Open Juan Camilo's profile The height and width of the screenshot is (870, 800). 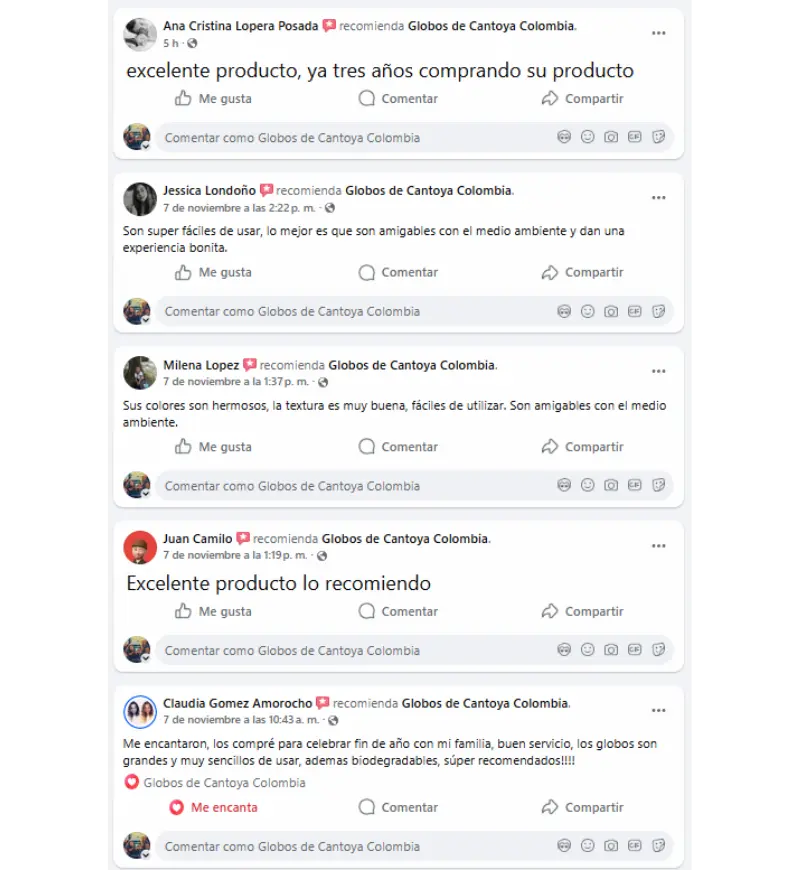[x=197, y=539]
